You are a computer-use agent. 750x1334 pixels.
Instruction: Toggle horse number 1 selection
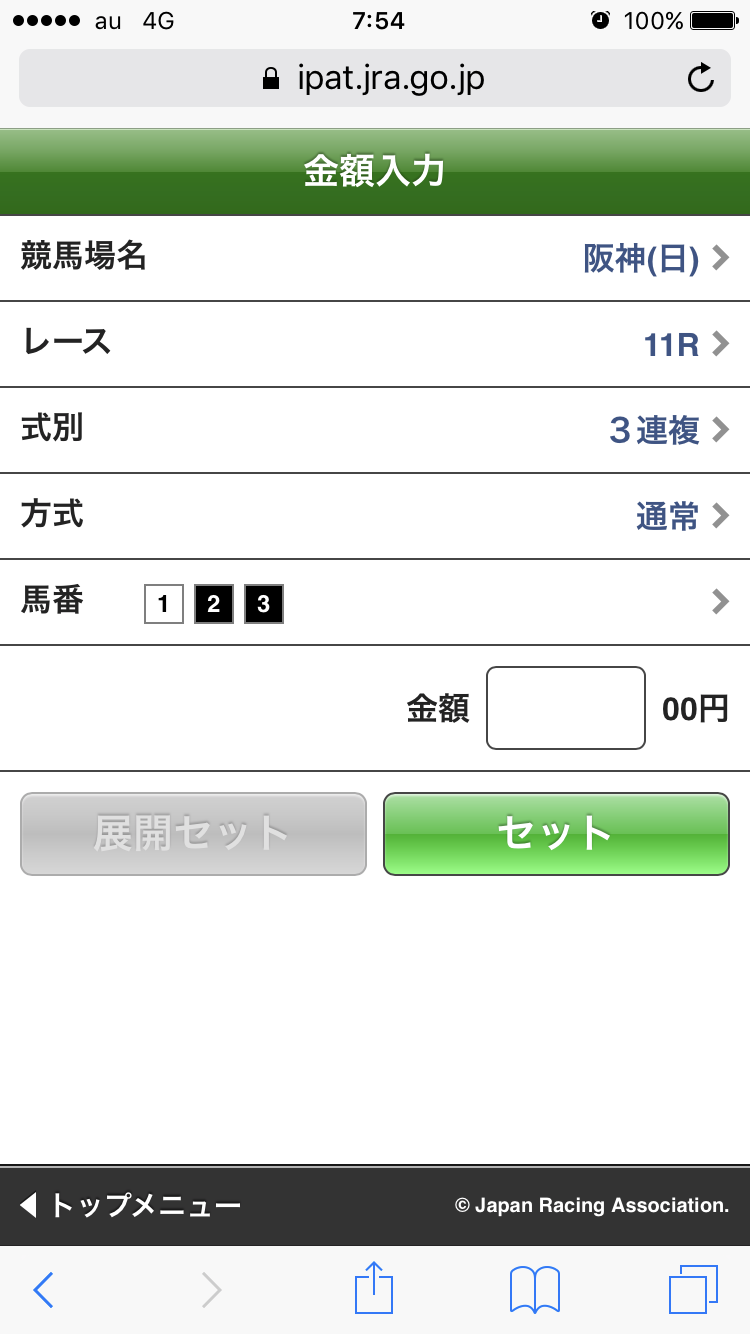tap(163, 604)
